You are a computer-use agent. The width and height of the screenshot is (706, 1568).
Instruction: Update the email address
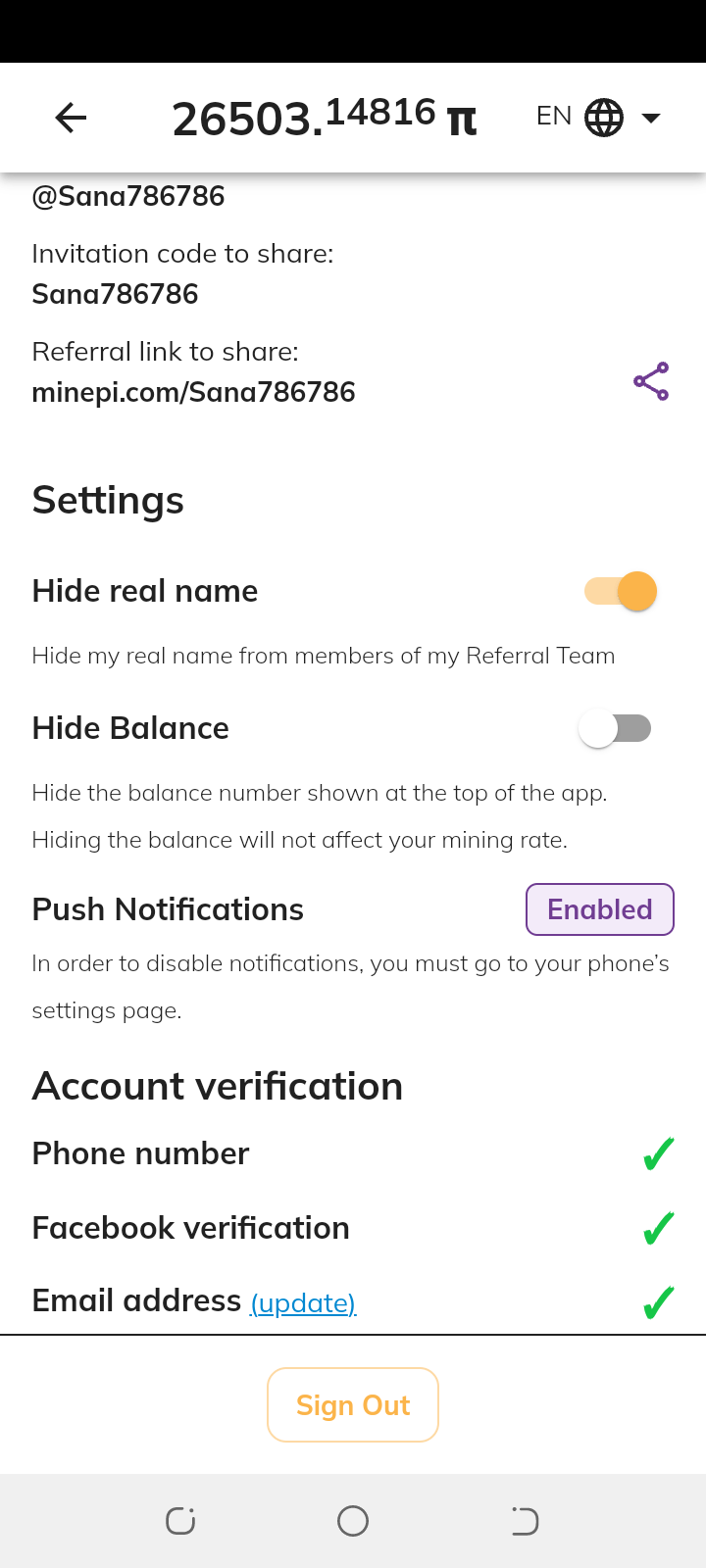(x=303, y=1302)
